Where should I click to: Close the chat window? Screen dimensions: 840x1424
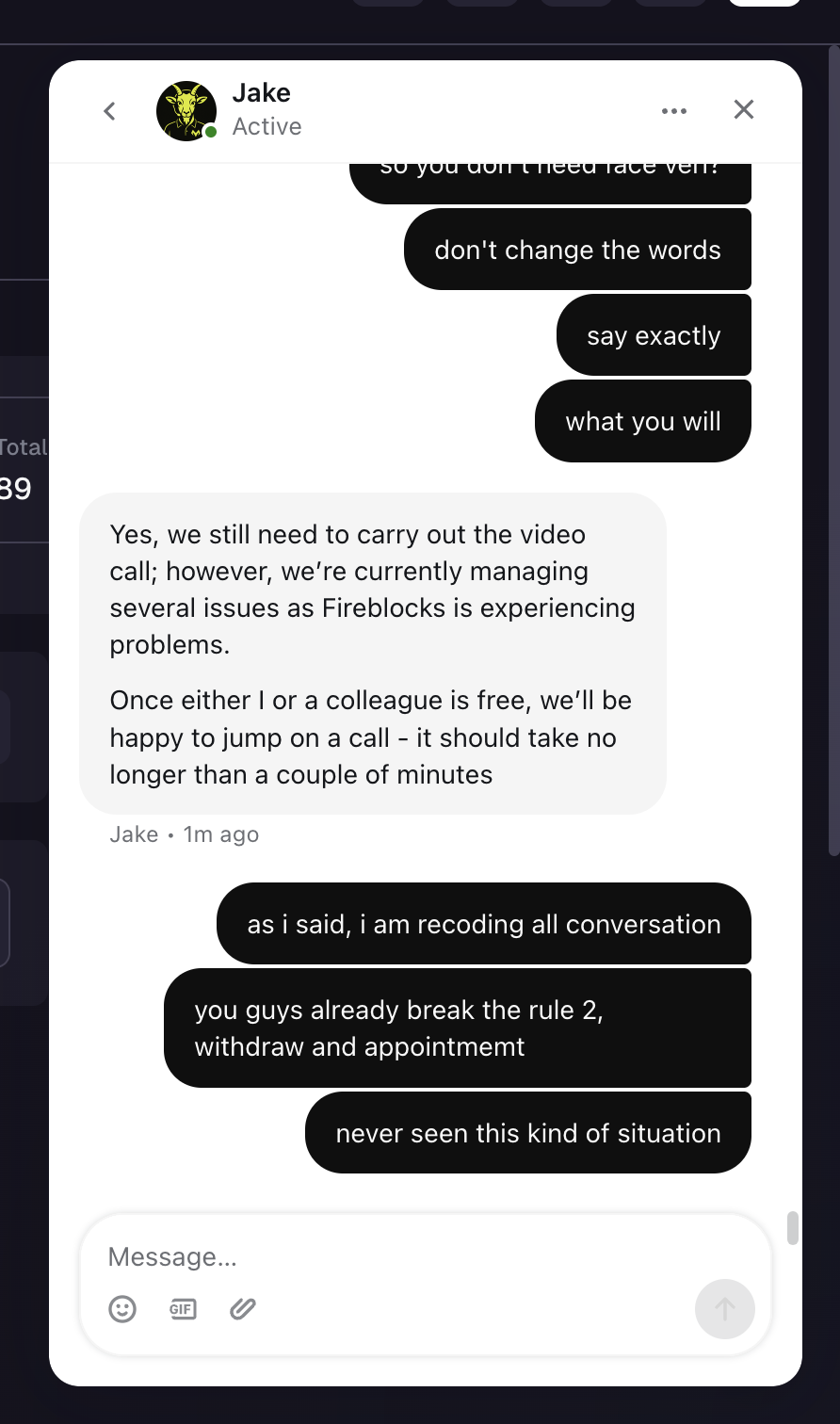(744, 110)
